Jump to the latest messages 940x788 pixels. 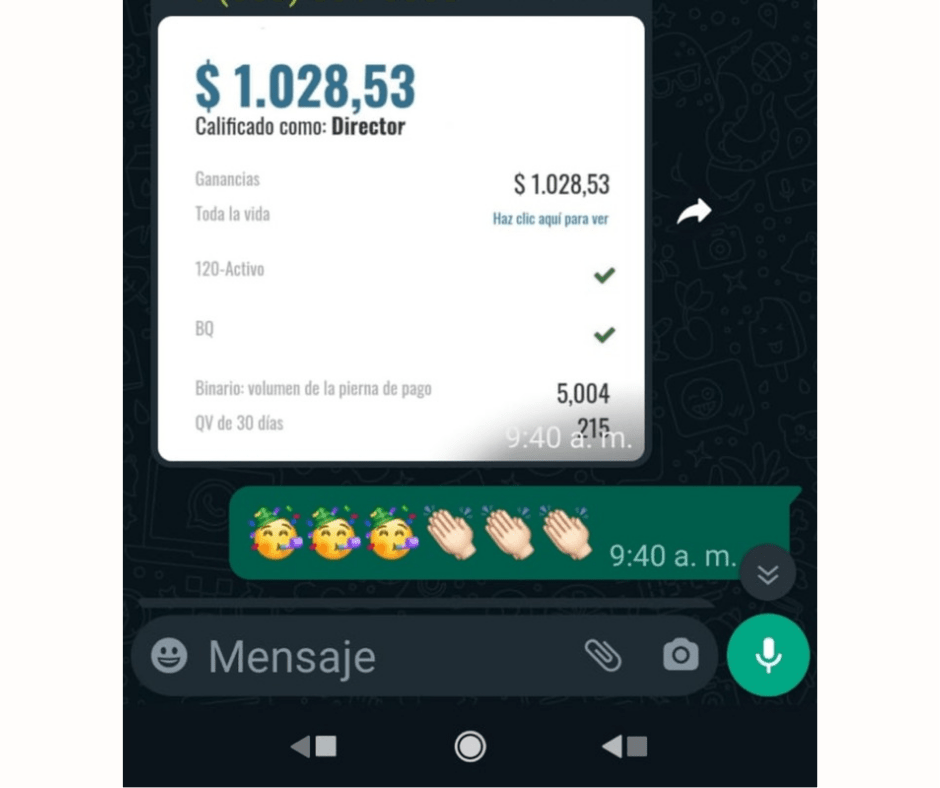point(768,573)
